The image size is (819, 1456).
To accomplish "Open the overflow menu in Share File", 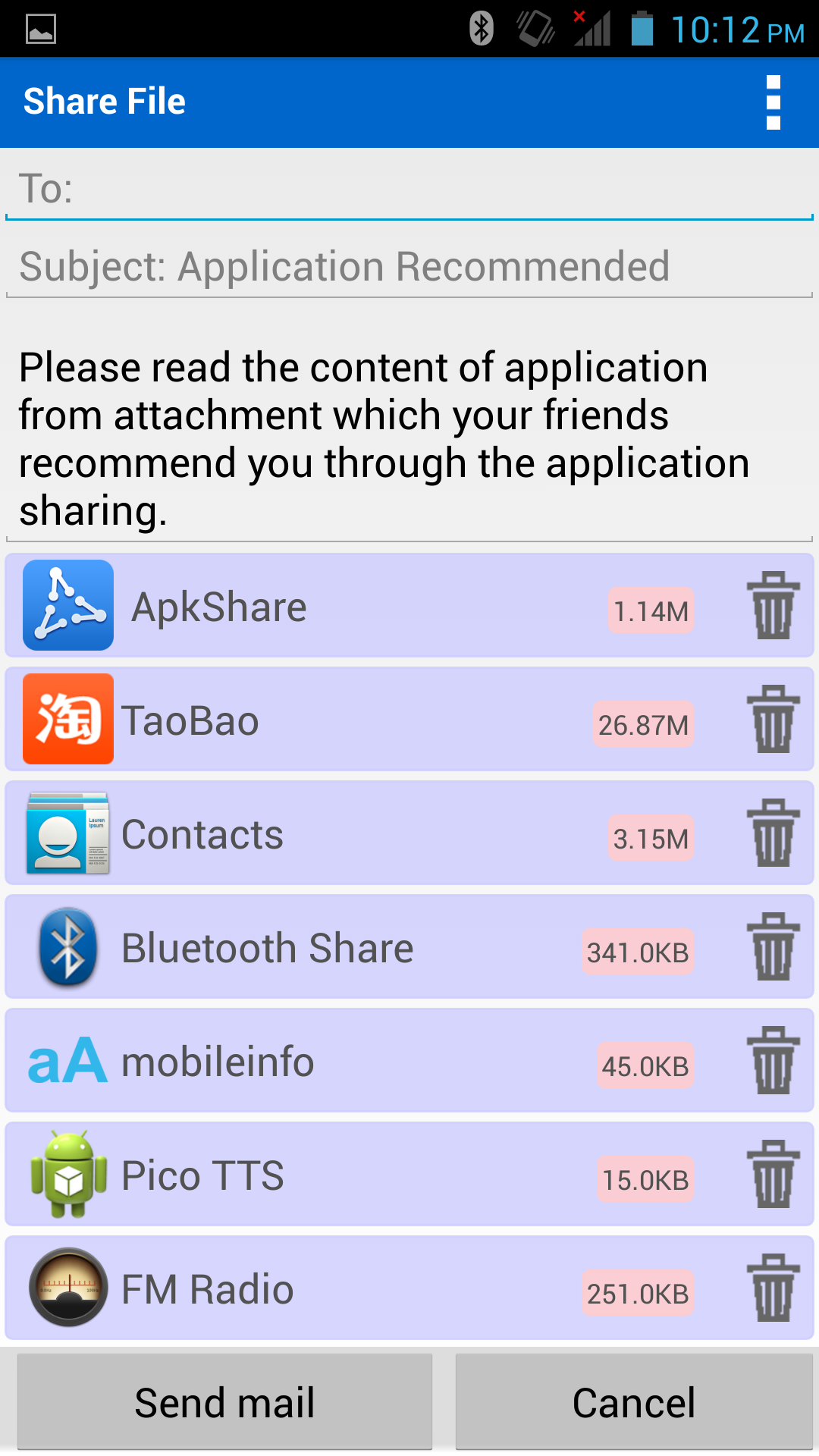I will tap(773, 102).
